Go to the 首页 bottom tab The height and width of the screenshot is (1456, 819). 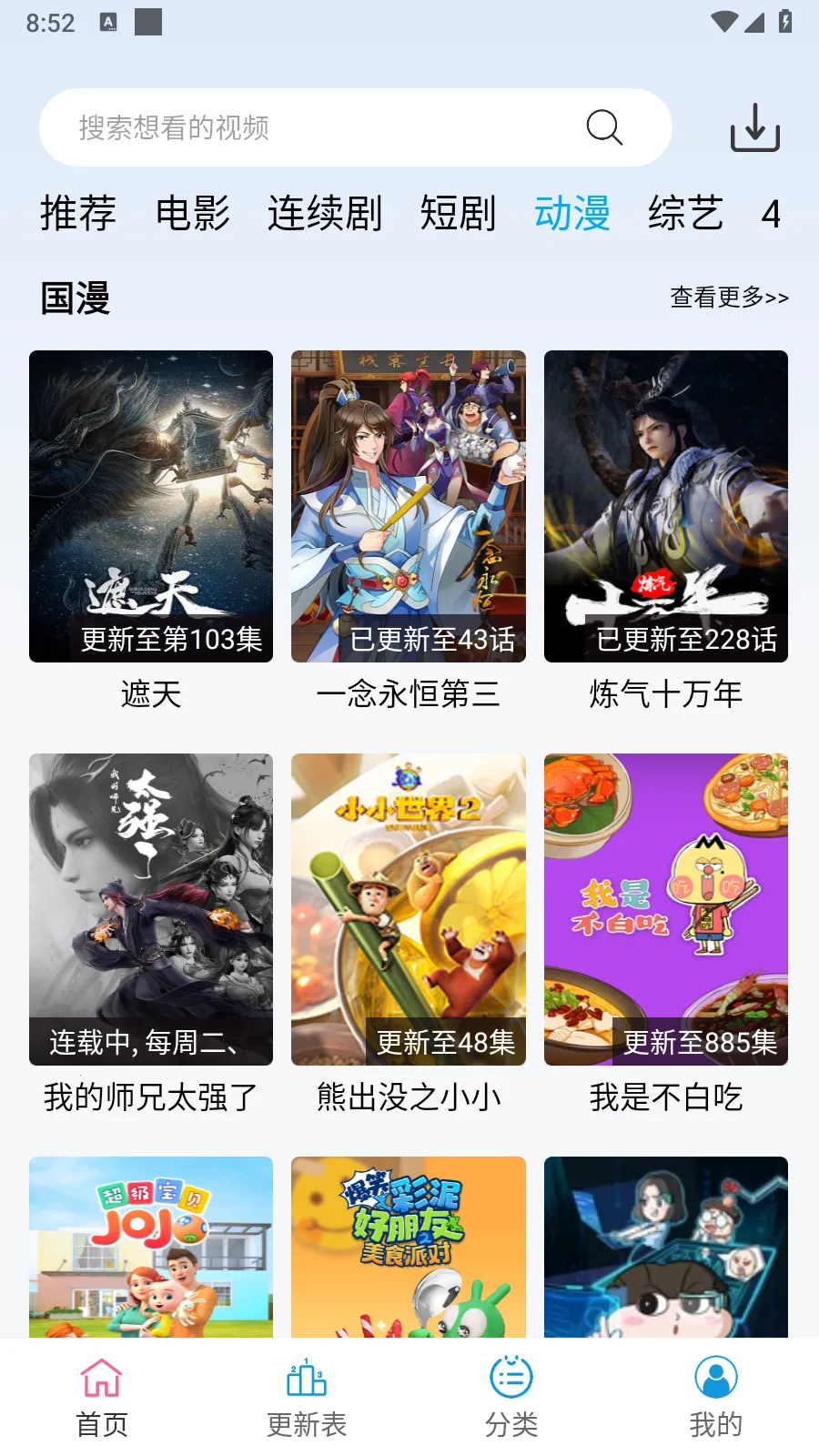102,1397
